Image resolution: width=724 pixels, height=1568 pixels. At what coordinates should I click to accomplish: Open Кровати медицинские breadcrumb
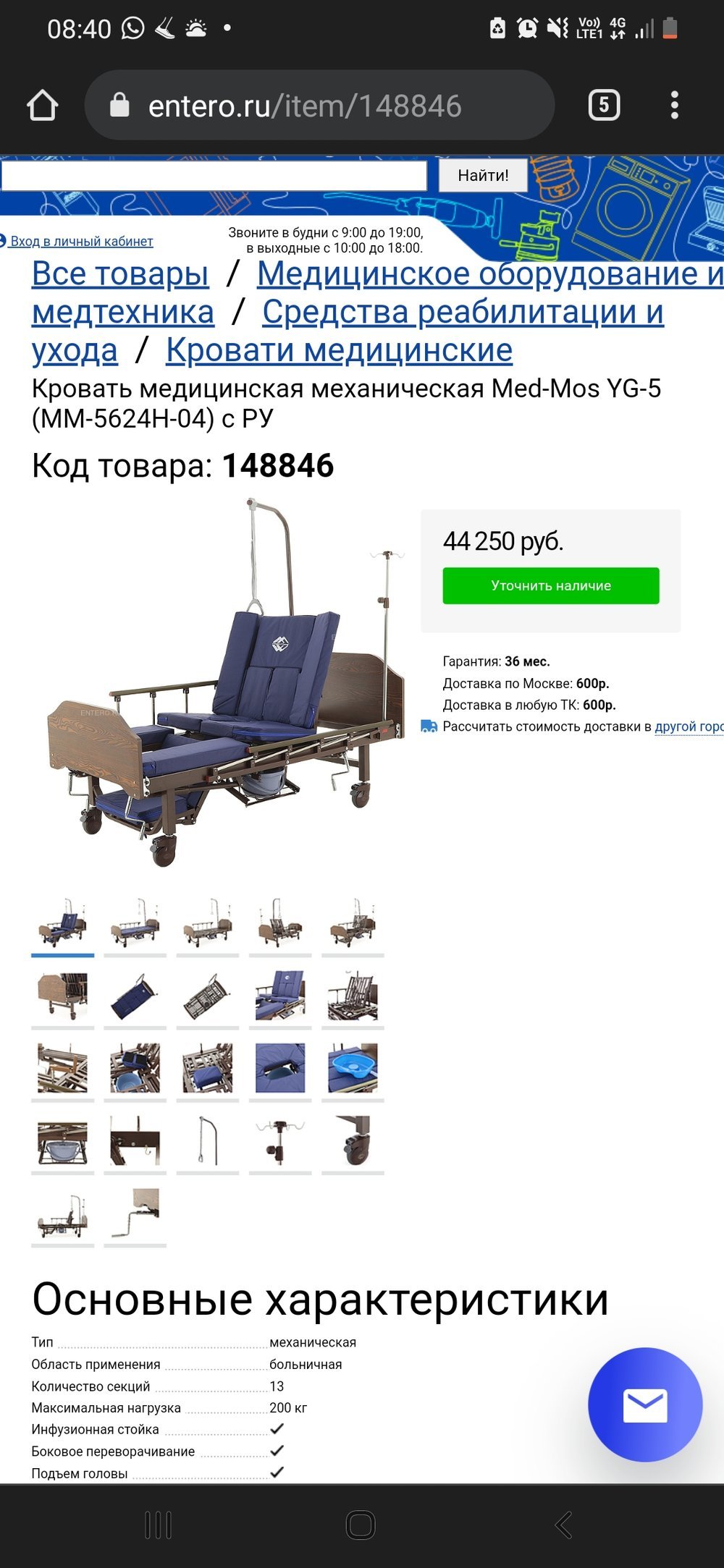coord(339,350)
